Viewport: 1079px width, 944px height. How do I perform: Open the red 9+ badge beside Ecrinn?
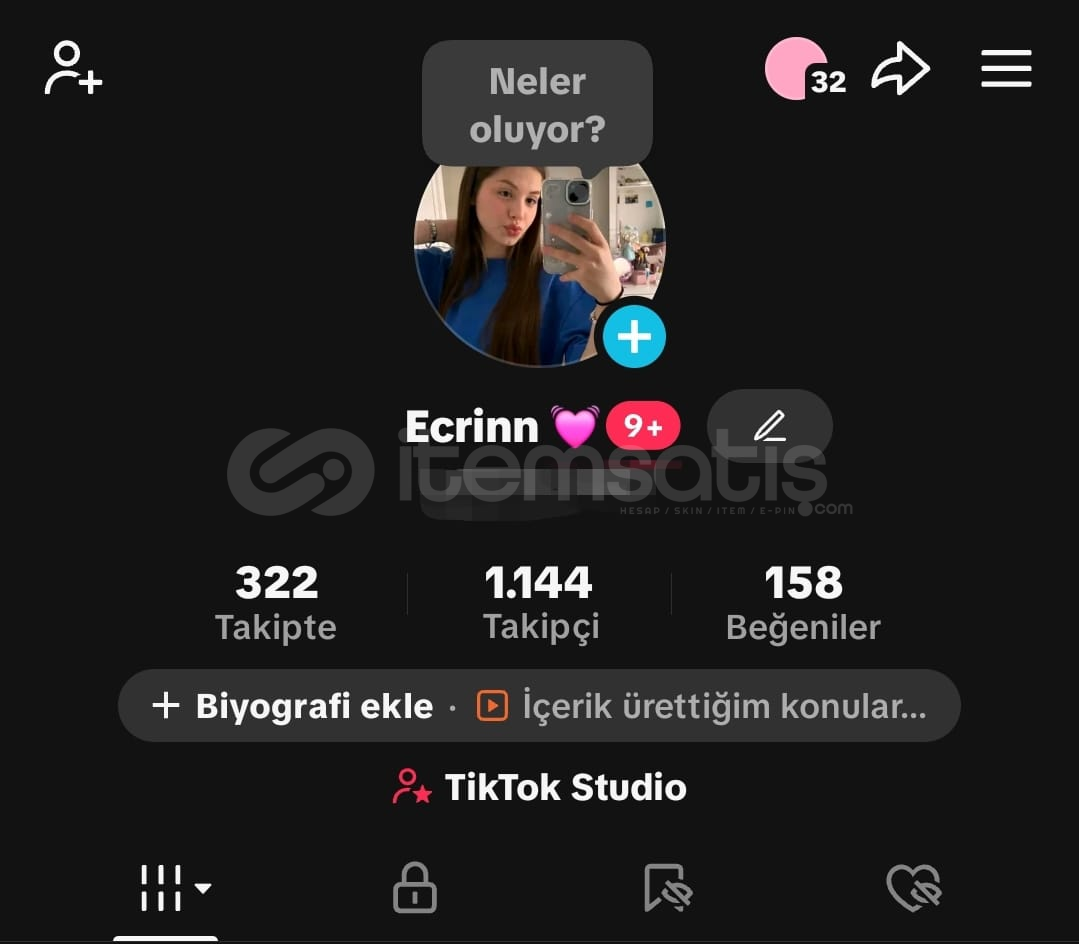coord(643,427)
